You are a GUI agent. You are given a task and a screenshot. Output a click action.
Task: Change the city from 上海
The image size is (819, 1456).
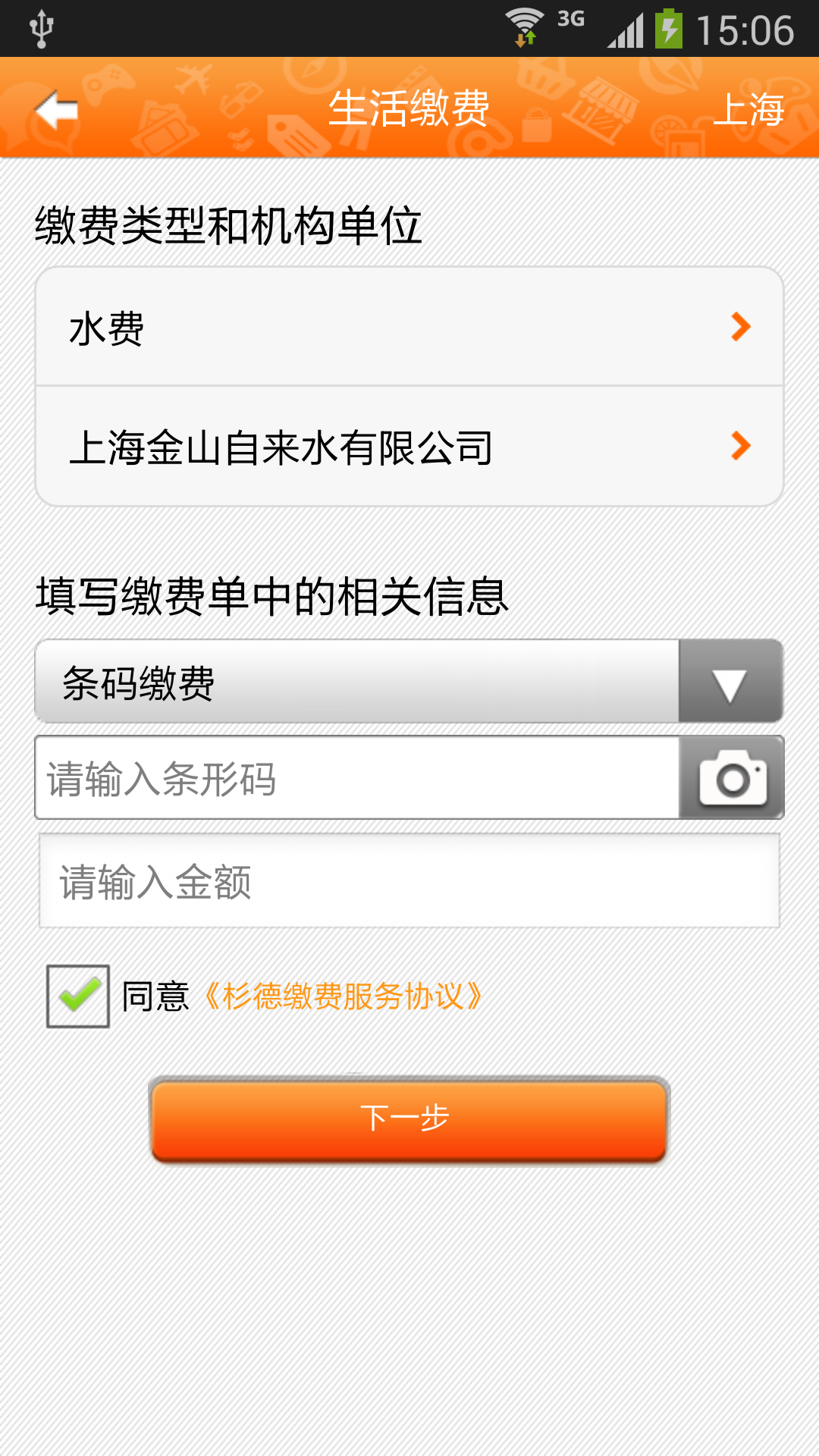point(748,109)
